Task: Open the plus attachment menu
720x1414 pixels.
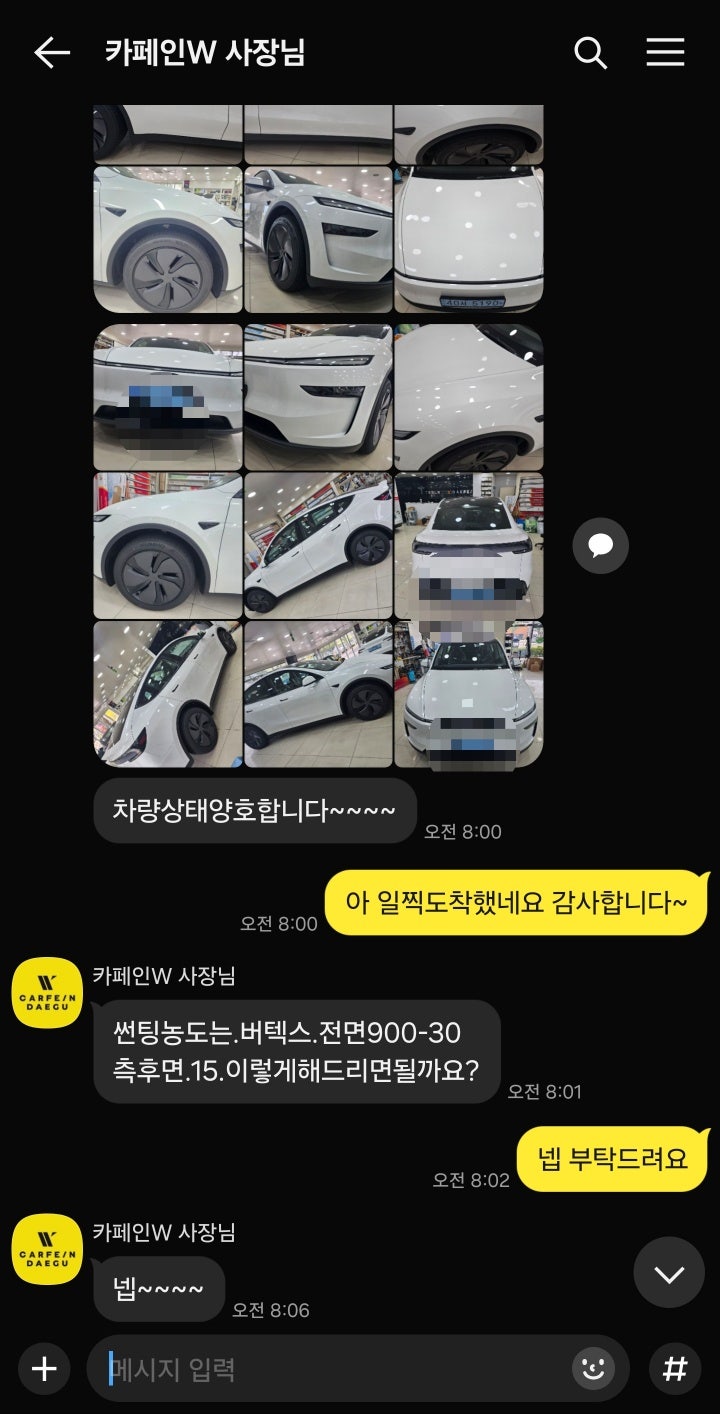Action: click(44, 1368)
